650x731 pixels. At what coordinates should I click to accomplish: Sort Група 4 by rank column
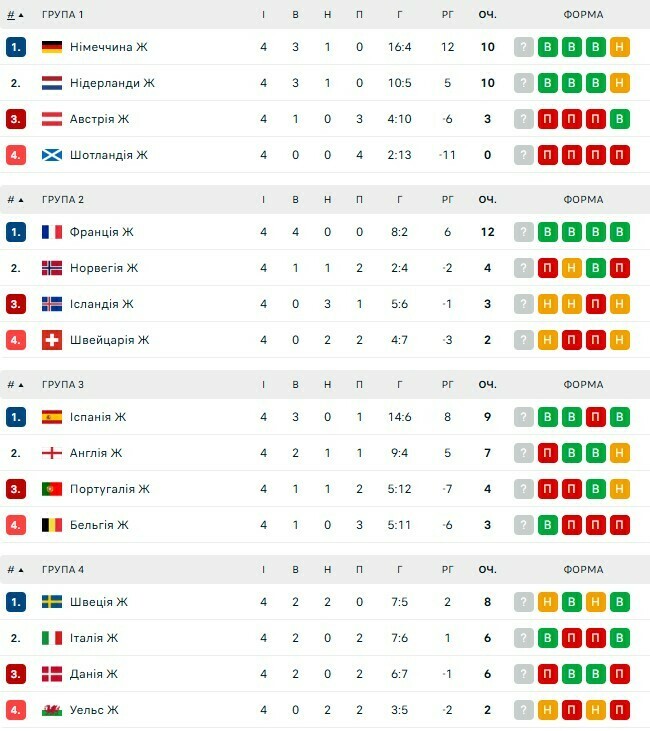[x=15, y=570]
